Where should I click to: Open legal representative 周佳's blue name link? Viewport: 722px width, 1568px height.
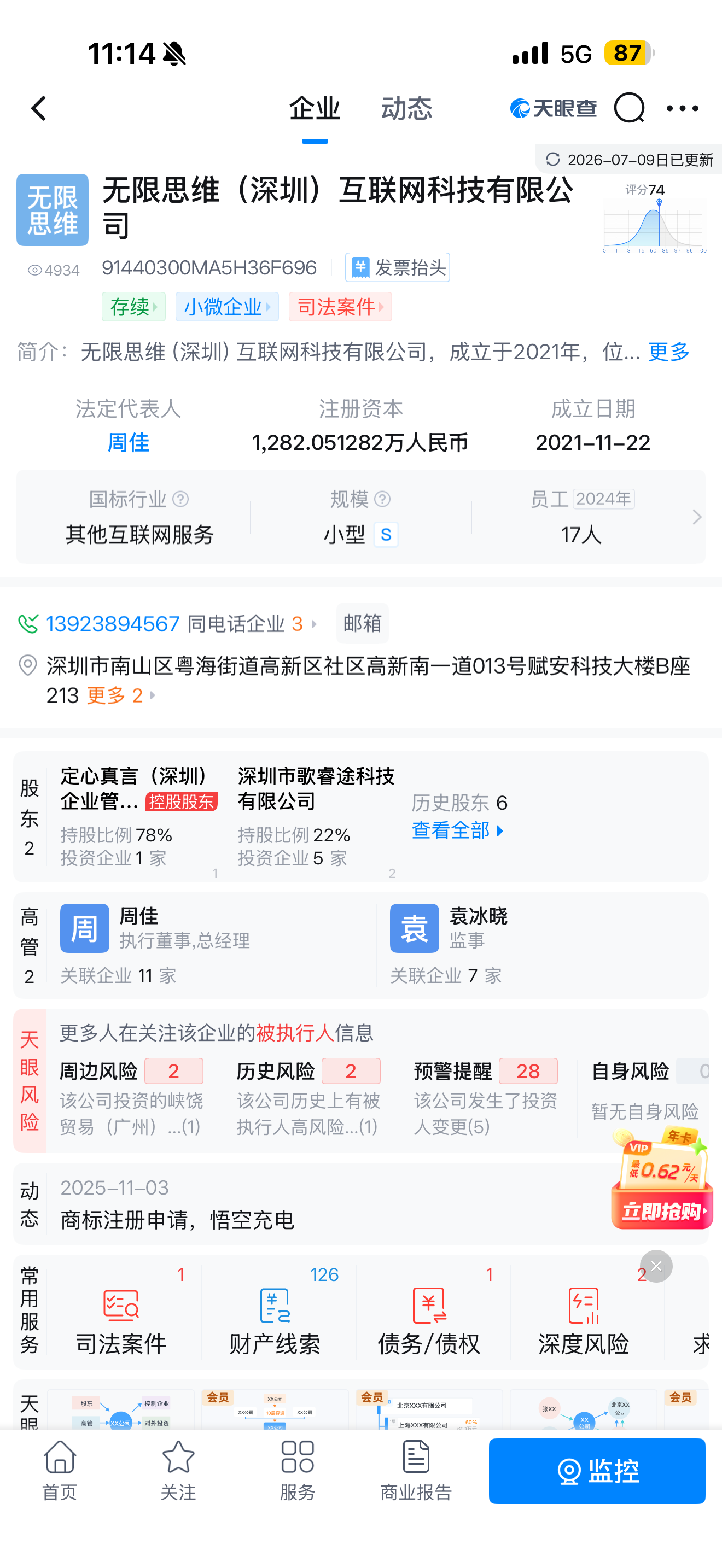tap(128, 442)
